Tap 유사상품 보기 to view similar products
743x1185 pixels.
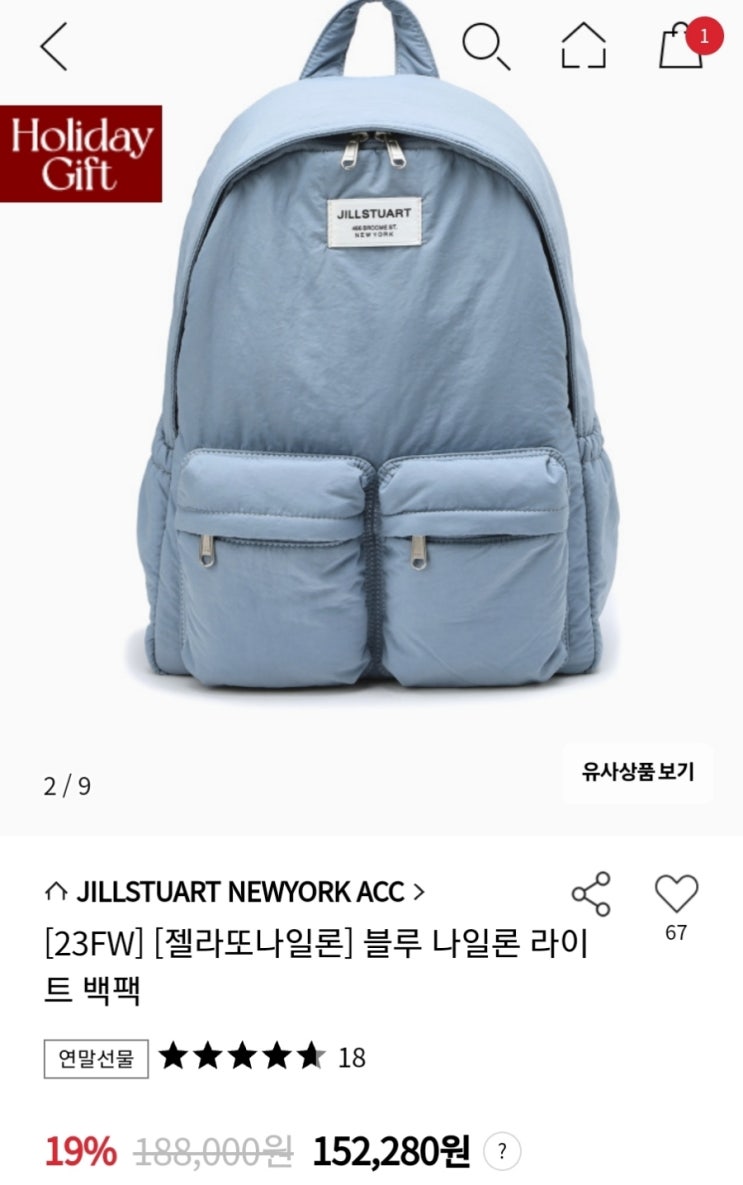[638, 772]
